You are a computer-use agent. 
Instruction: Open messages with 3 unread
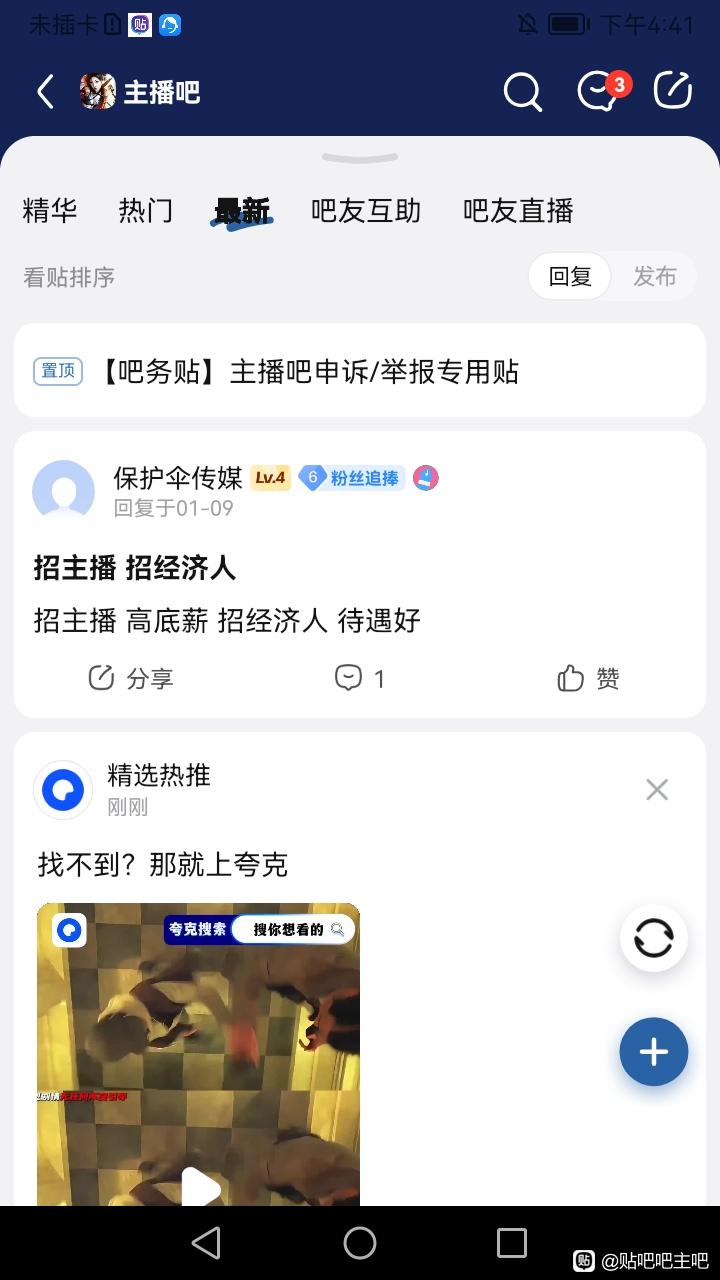(600, 92)
